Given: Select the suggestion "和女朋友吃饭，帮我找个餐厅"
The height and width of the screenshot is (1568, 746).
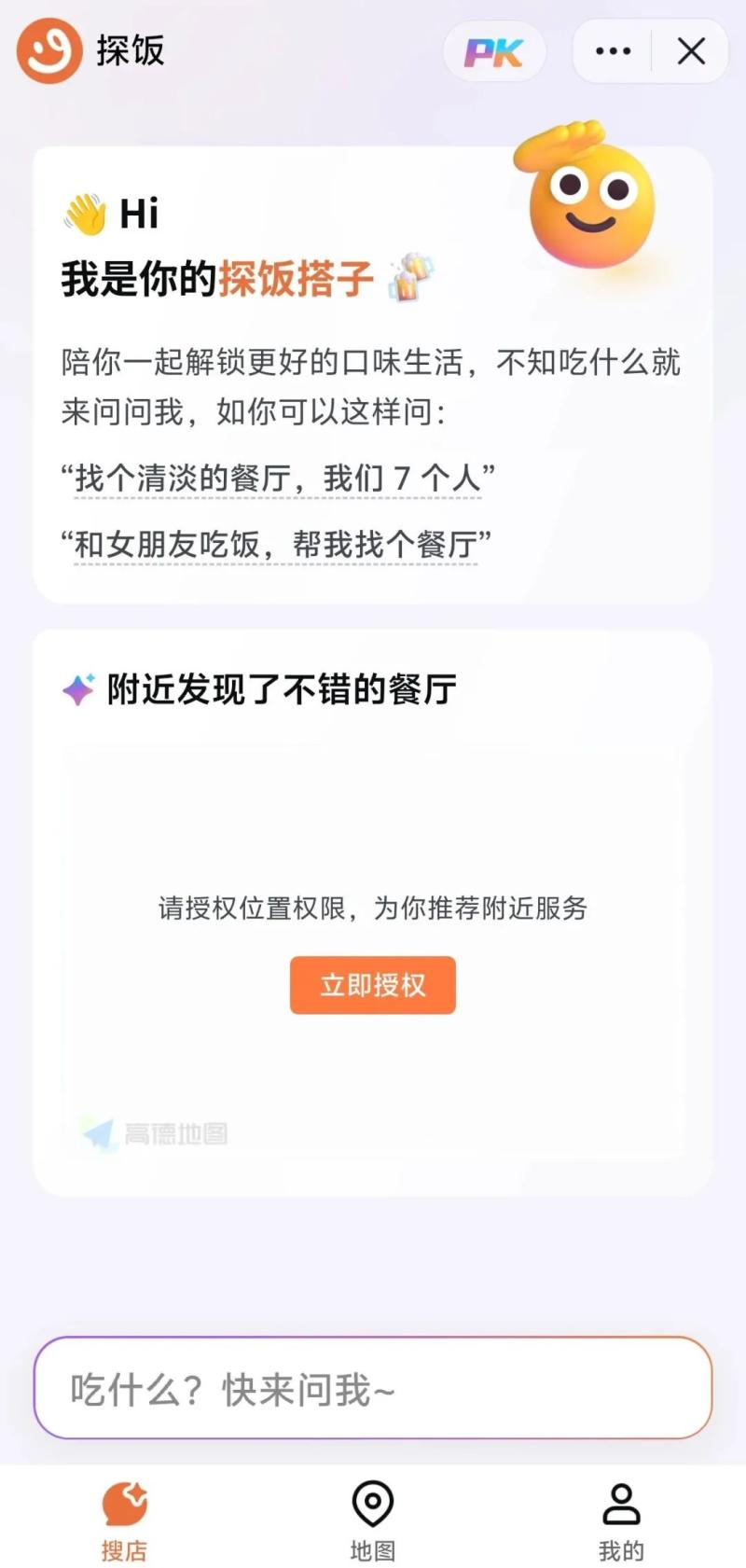Looking at the screenshot, I should click(x=276, y=544).
